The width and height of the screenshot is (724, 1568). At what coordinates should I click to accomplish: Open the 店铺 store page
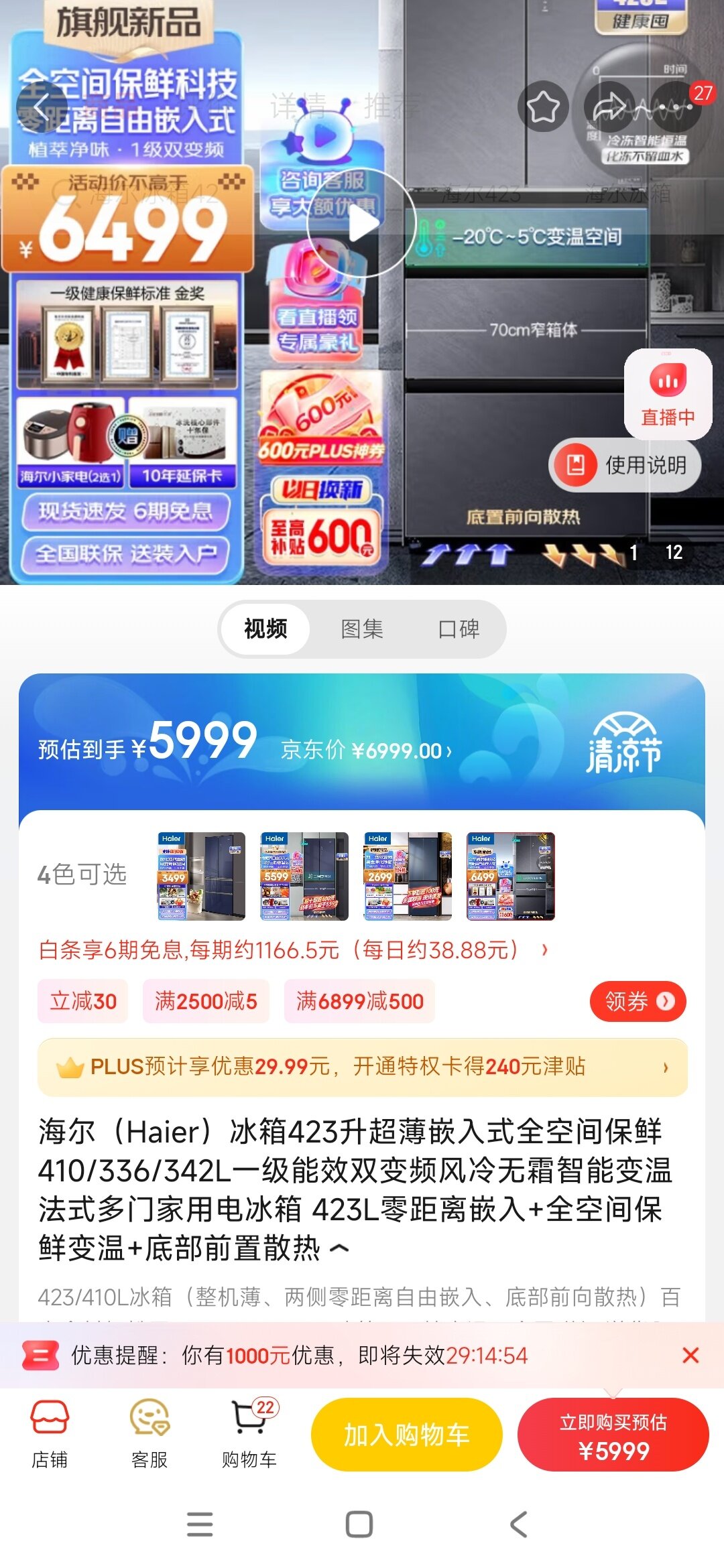click(x=50, y=1434)
